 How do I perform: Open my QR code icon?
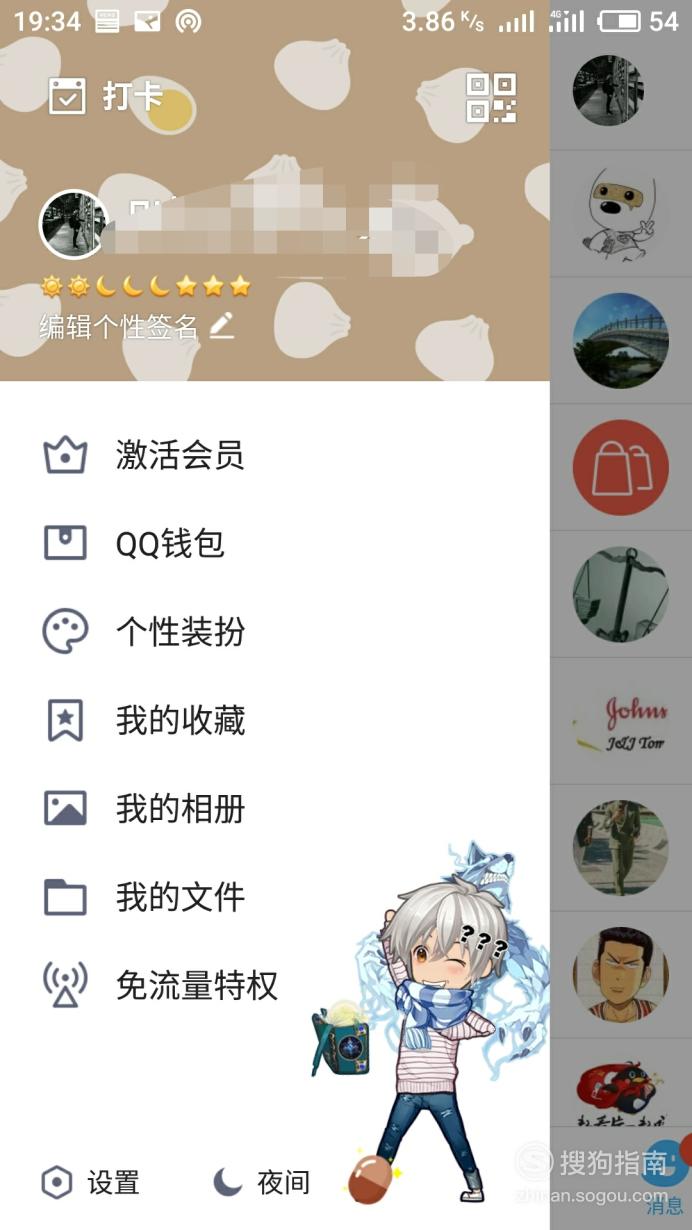[491, 98]
